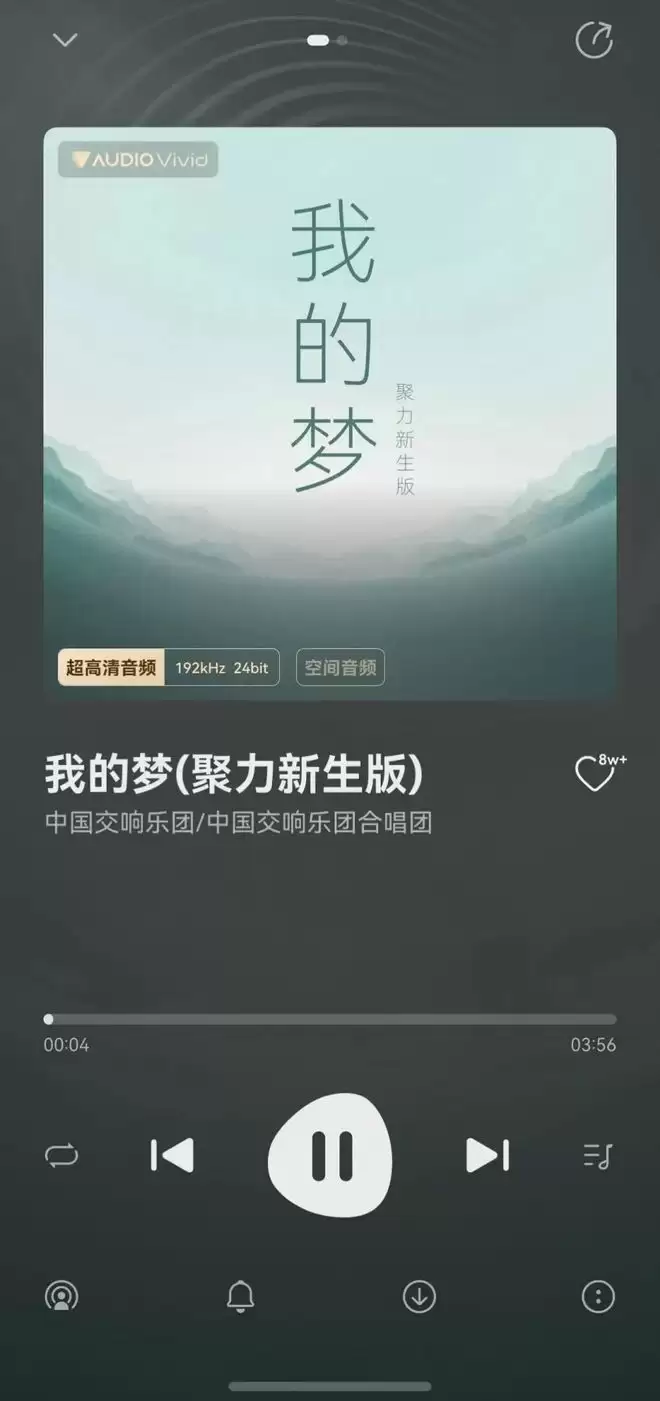Viewport: 660px width, 1401px height.
Task: Tap the album cover 我的梦
Action: pyautogui.click(x=330, y=400)
